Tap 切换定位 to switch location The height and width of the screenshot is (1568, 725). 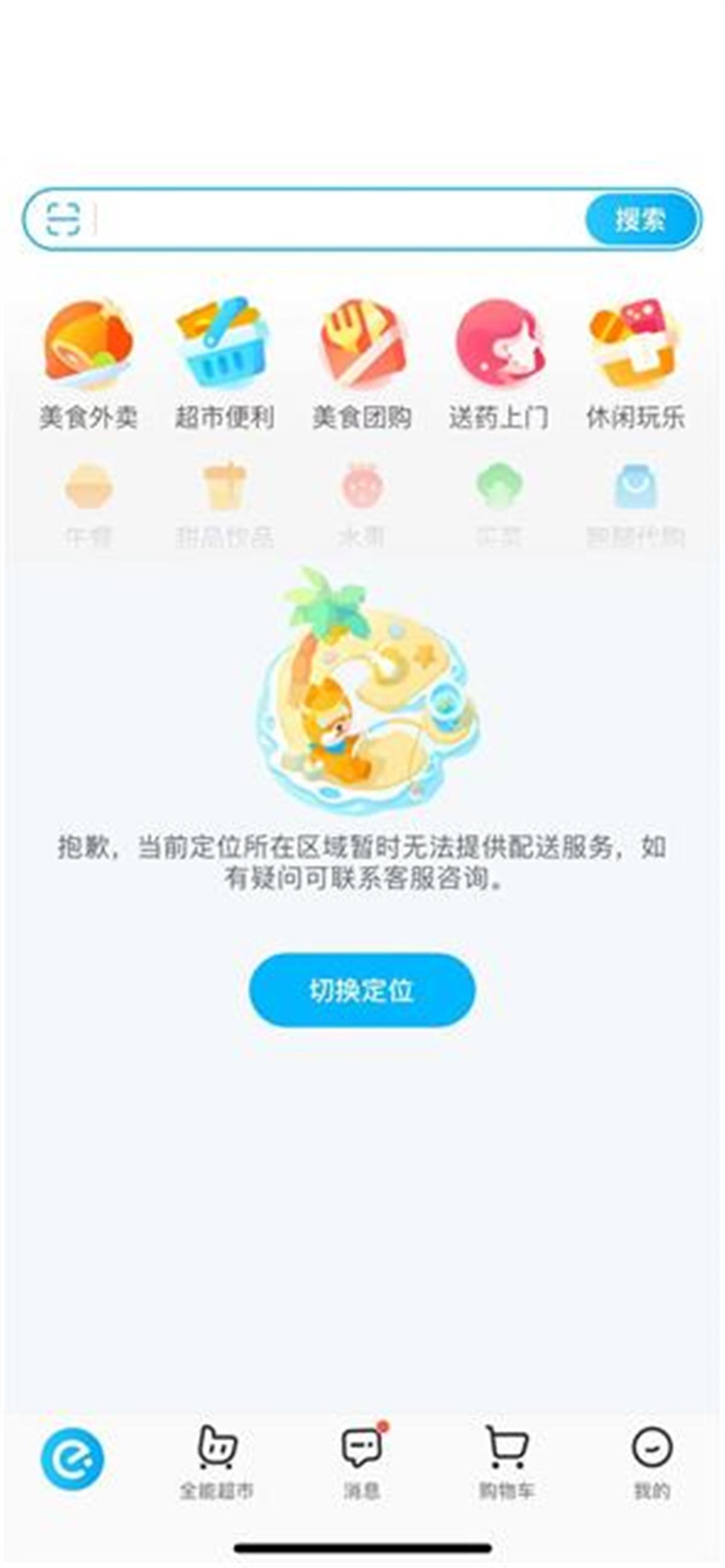[x=361, y=990]
